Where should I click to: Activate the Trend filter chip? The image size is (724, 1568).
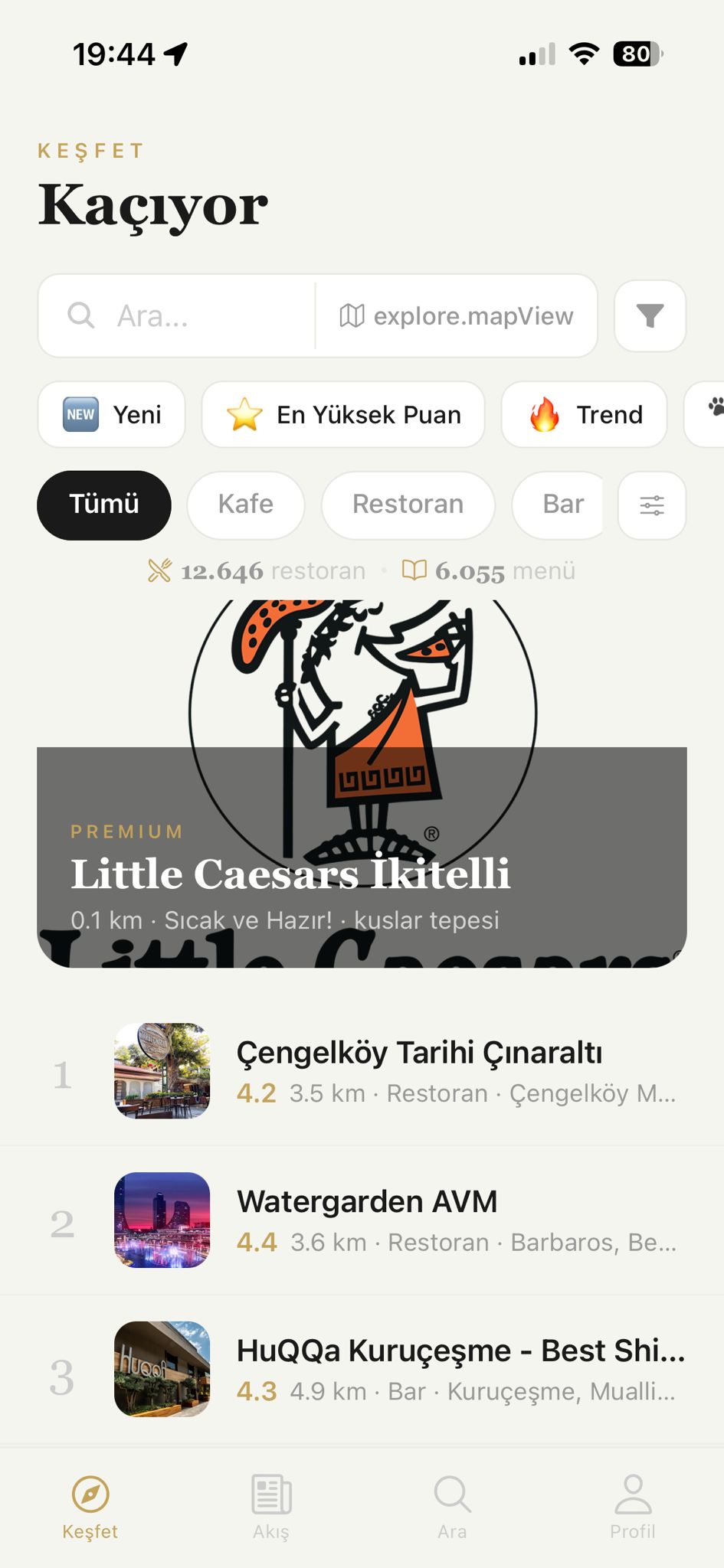tap(583, 414)
